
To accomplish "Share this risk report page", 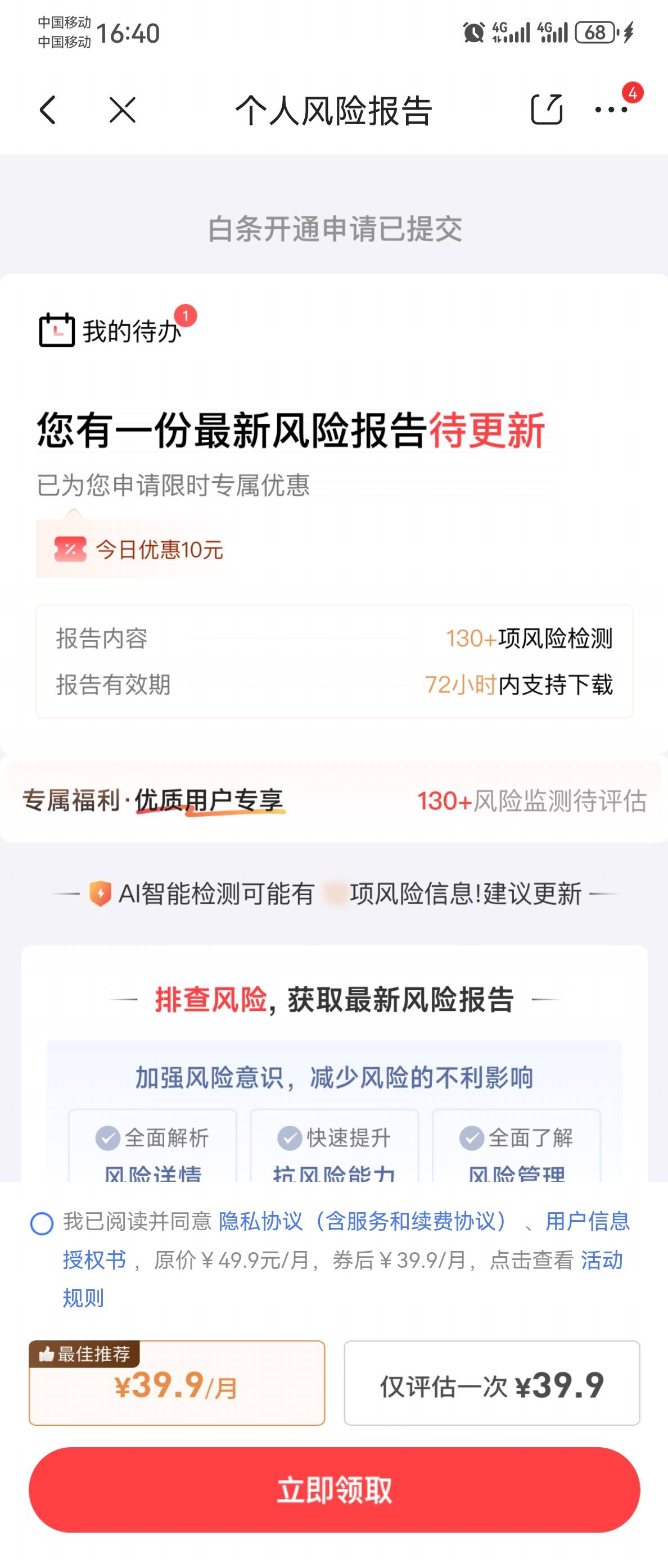I will pos(546,110).
